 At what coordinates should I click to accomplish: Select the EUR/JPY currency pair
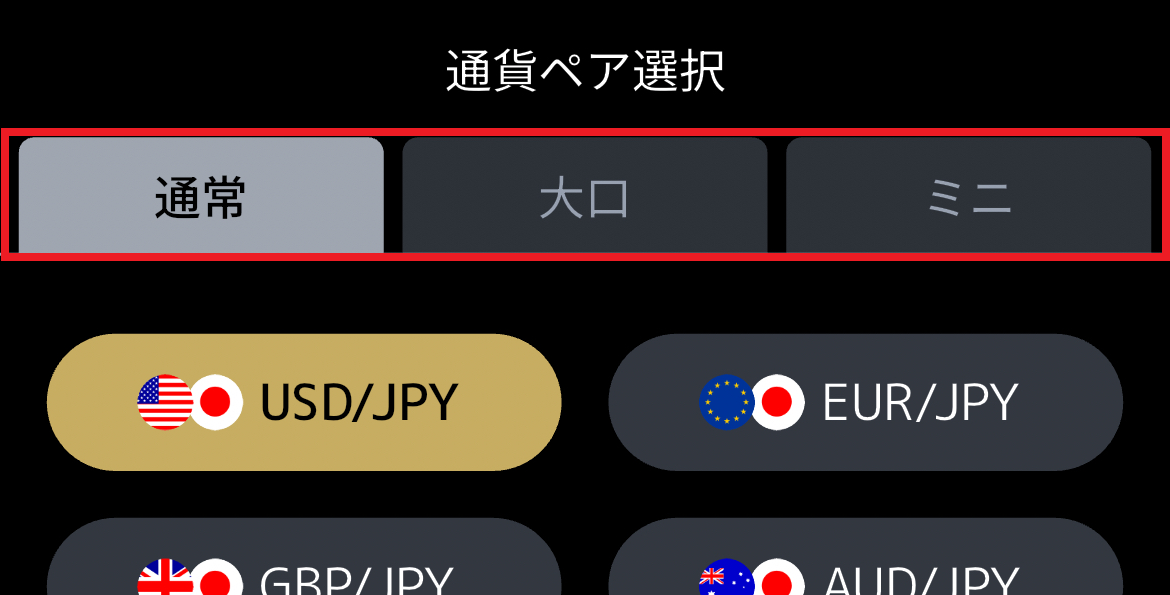[x=865, y=402]
